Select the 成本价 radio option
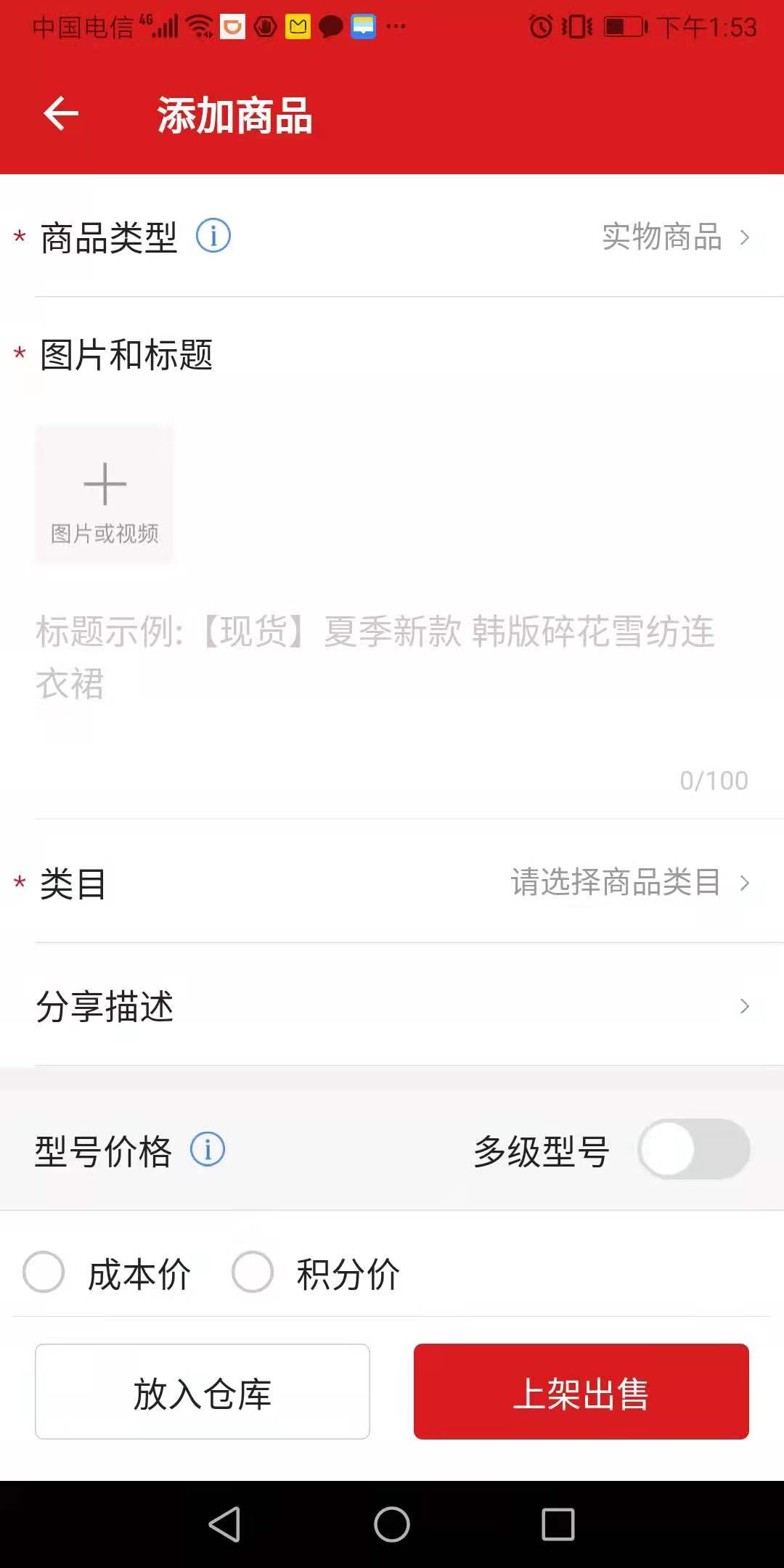 click(44, 1272)
